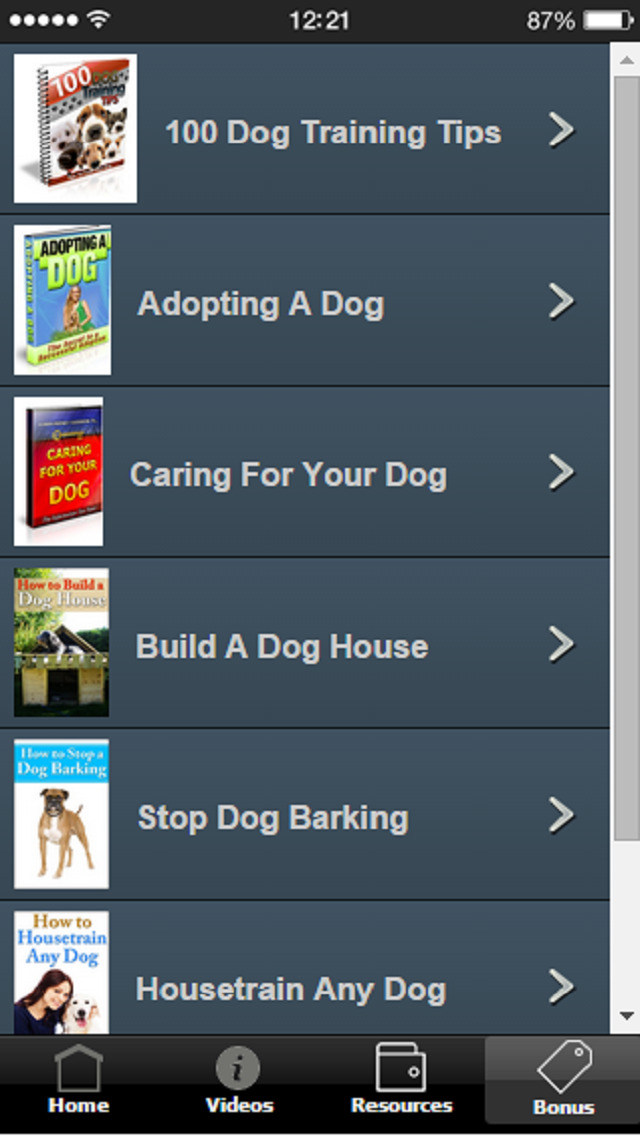Switch to the Home tab
Viewport: 640px width, 1136px height.
[x=78, y=1079]
